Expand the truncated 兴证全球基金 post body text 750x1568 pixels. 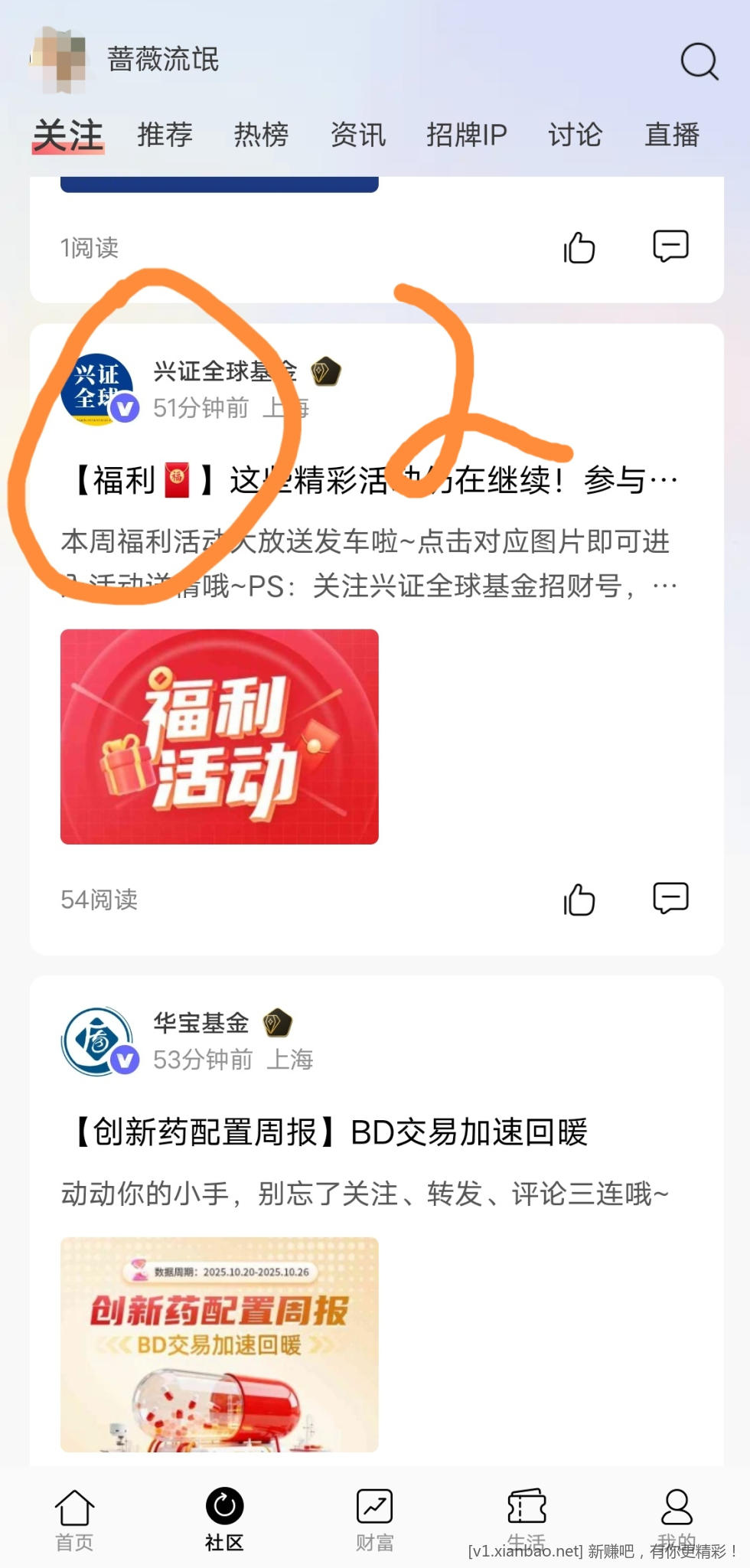pyautogui.click(x=367, y=563)
